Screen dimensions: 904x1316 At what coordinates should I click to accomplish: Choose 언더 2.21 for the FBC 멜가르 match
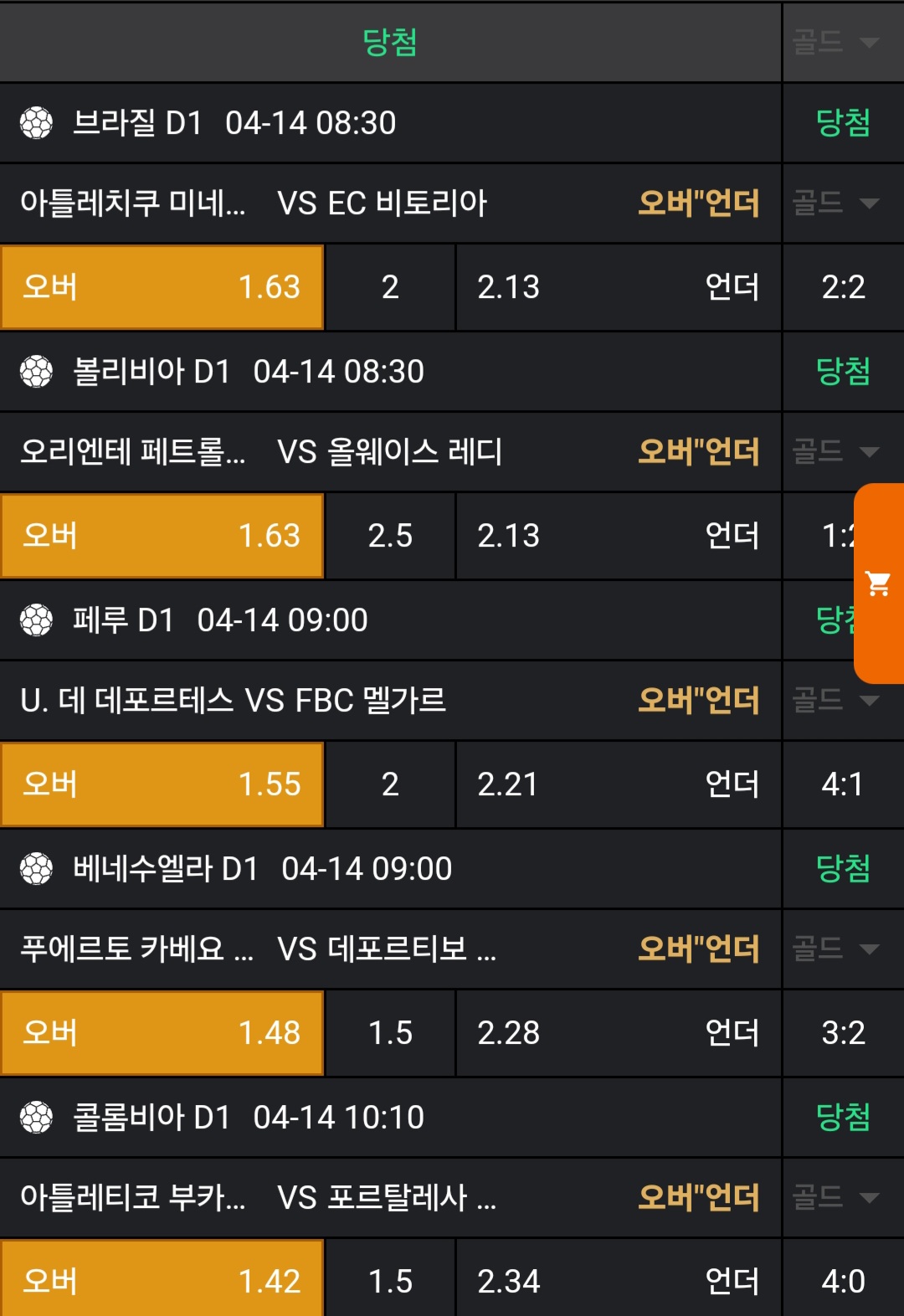619,784
